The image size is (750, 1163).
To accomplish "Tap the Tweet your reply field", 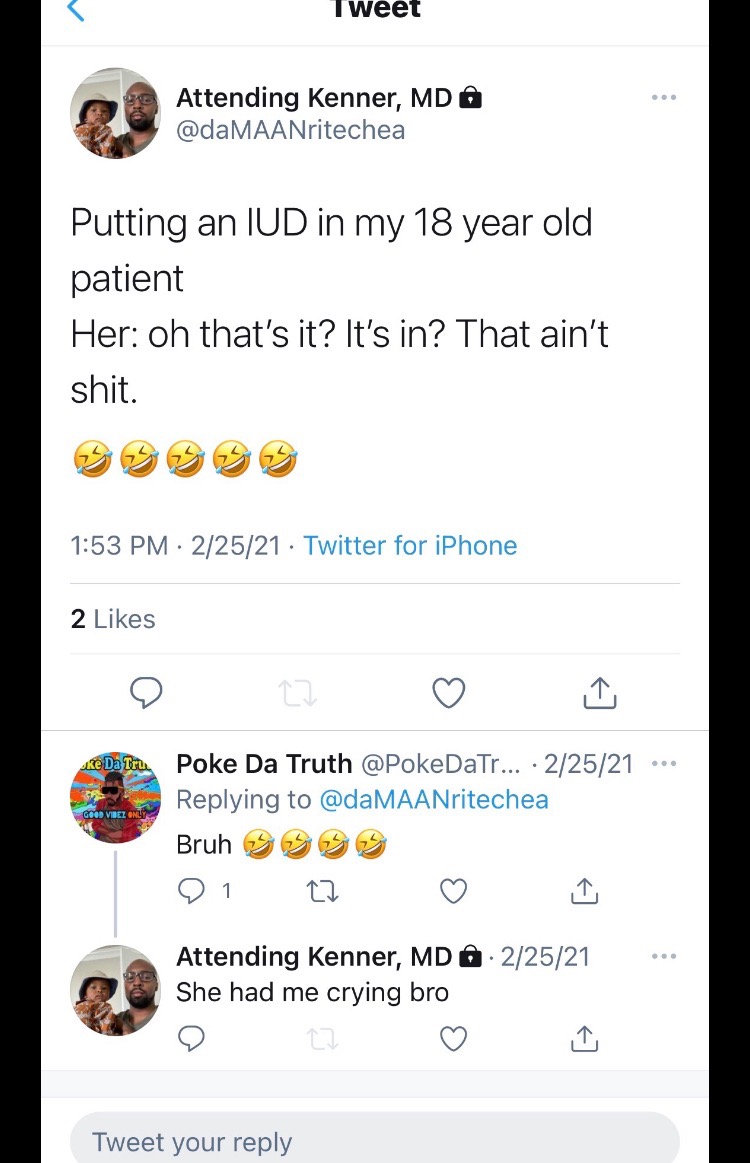I will point(374,1141).
